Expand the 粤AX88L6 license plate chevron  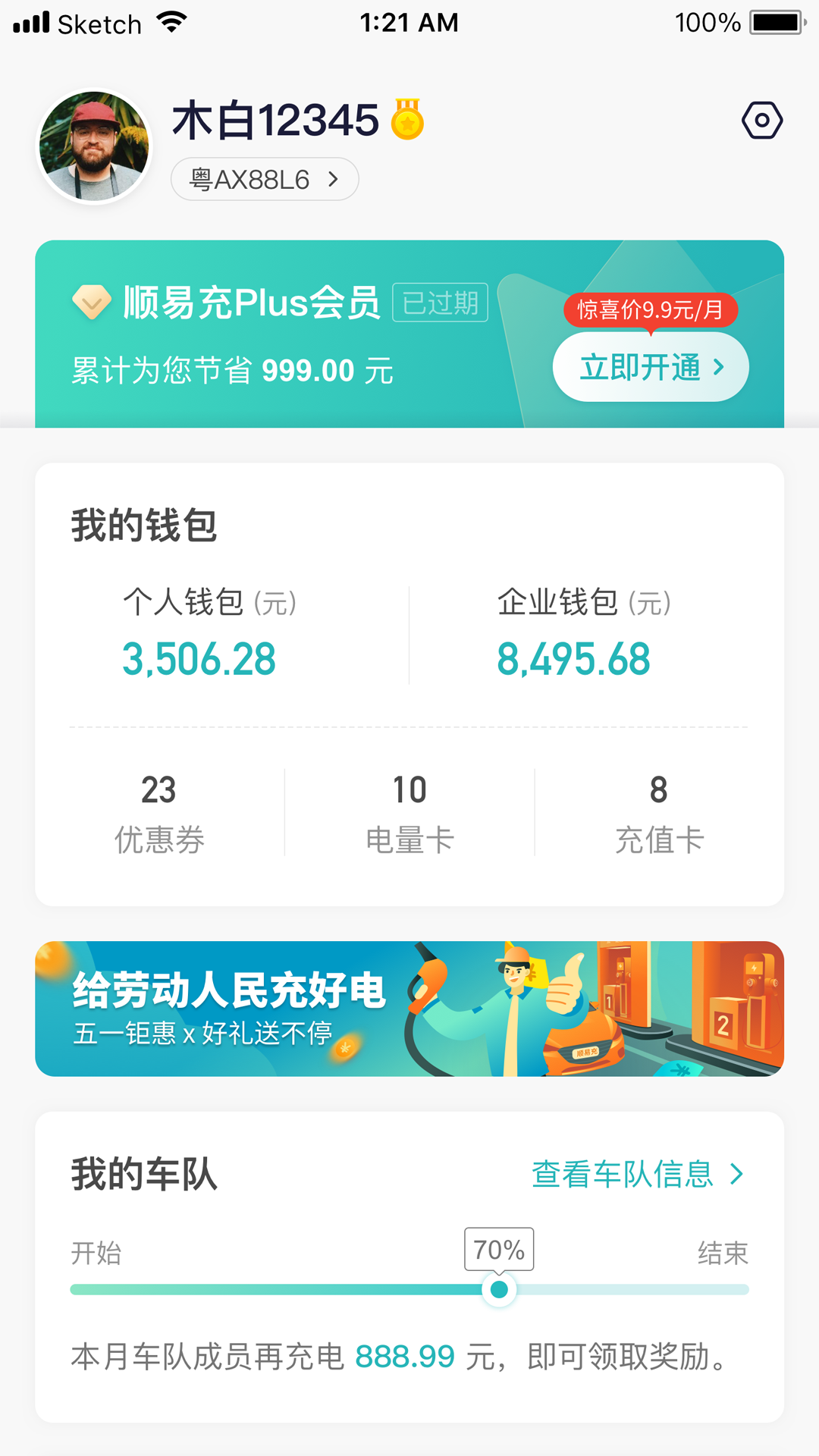point(334,179)
